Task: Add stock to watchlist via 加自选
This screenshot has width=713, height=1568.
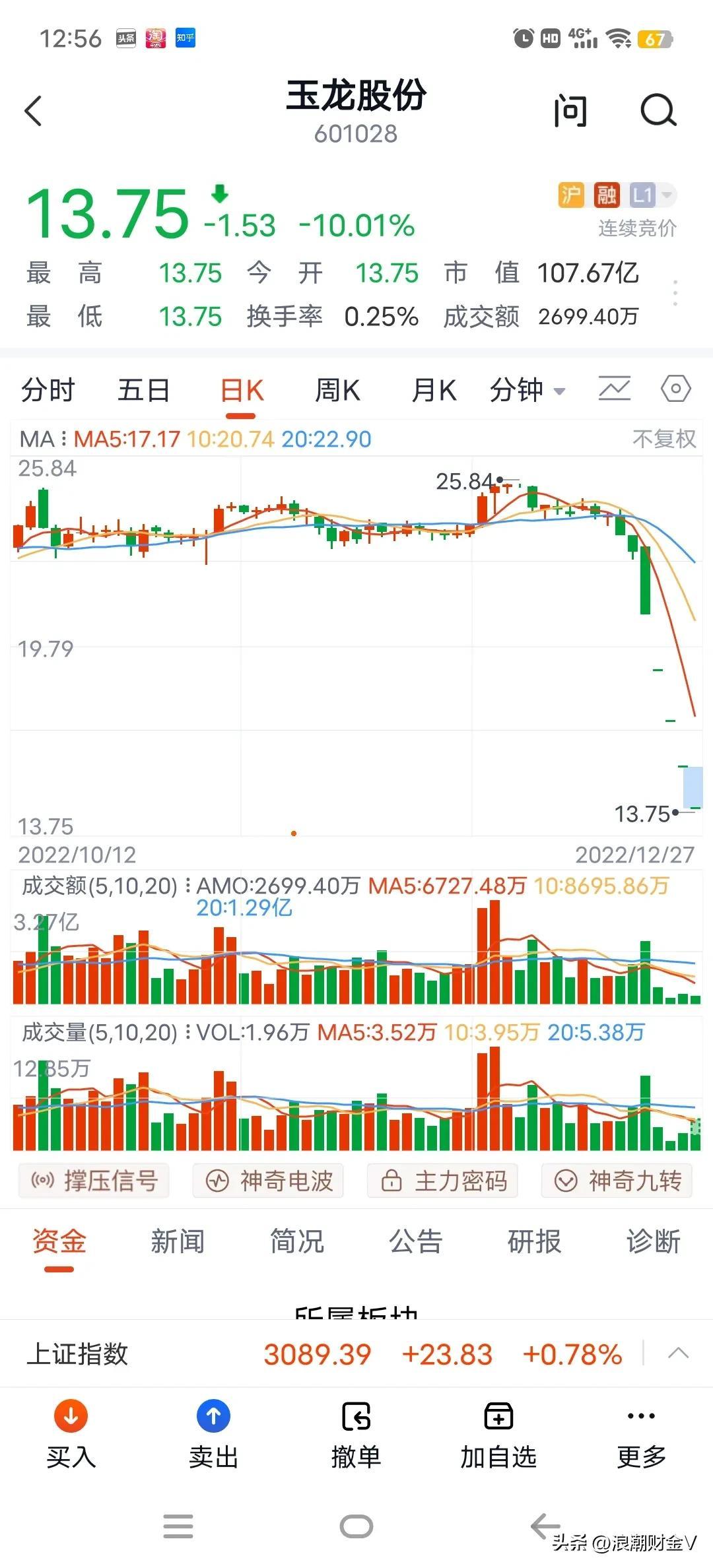Action: coord(498,1435)
